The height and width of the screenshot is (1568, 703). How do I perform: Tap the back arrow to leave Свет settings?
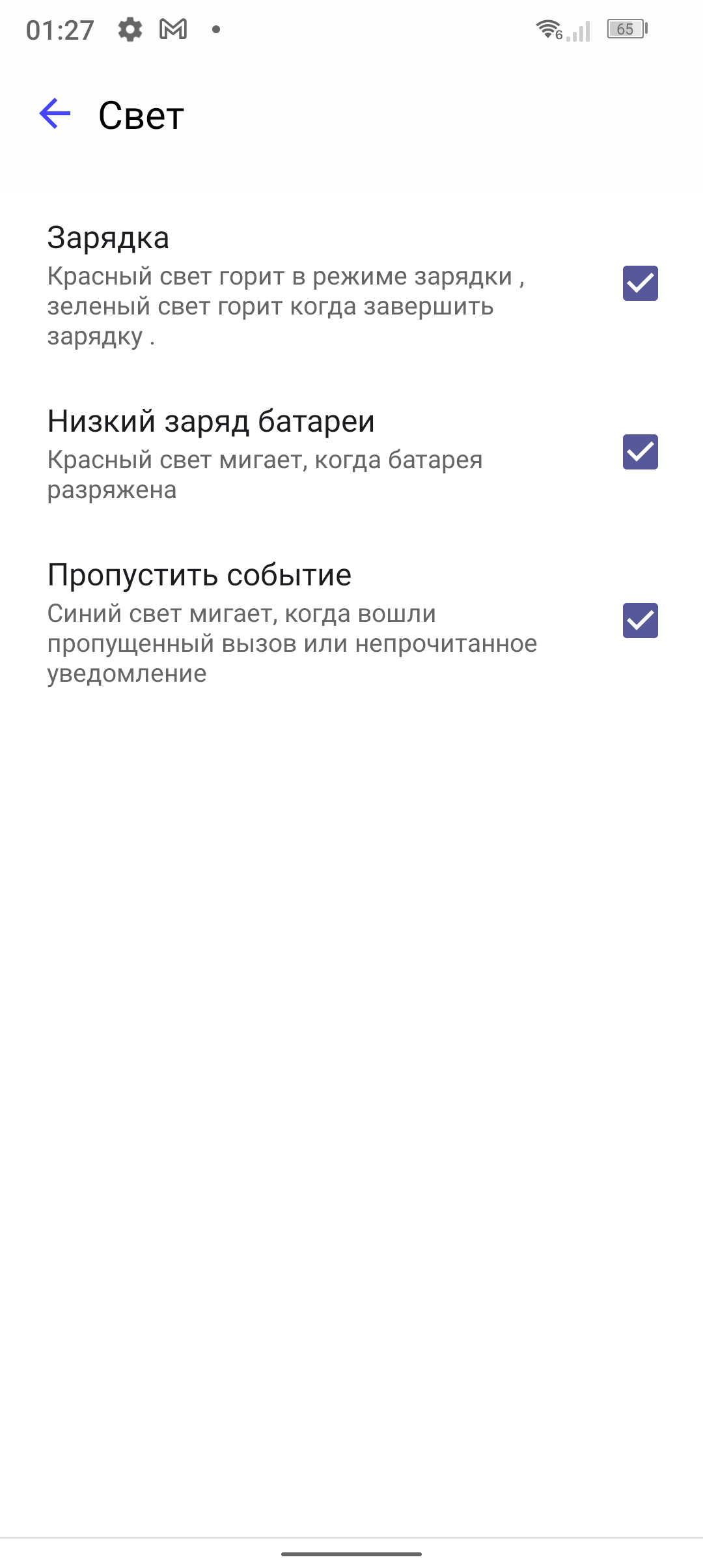coord(55,115)
